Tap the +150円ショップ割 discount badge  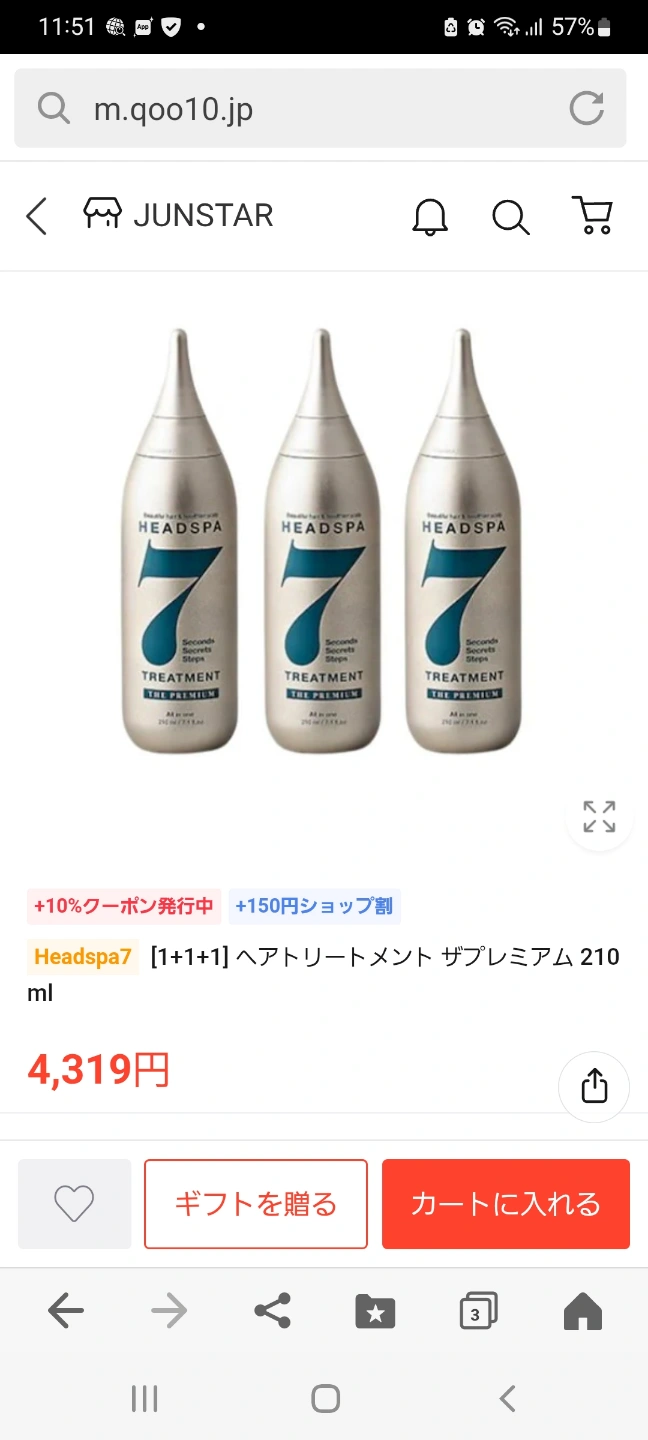[x=315, y=906]
